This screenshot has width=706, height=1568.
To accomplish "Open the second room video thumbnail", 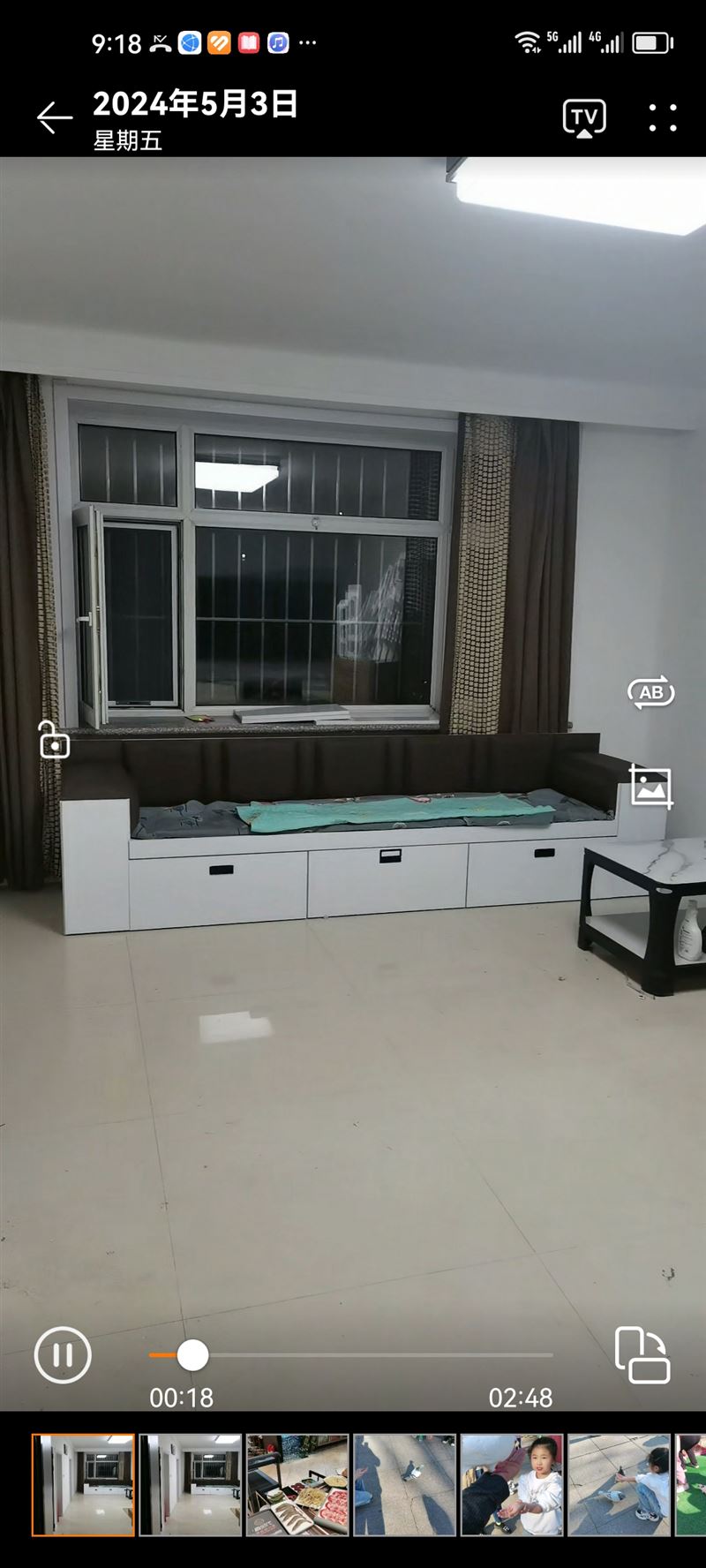I will pyautogui.click(x=191, y=1485).
